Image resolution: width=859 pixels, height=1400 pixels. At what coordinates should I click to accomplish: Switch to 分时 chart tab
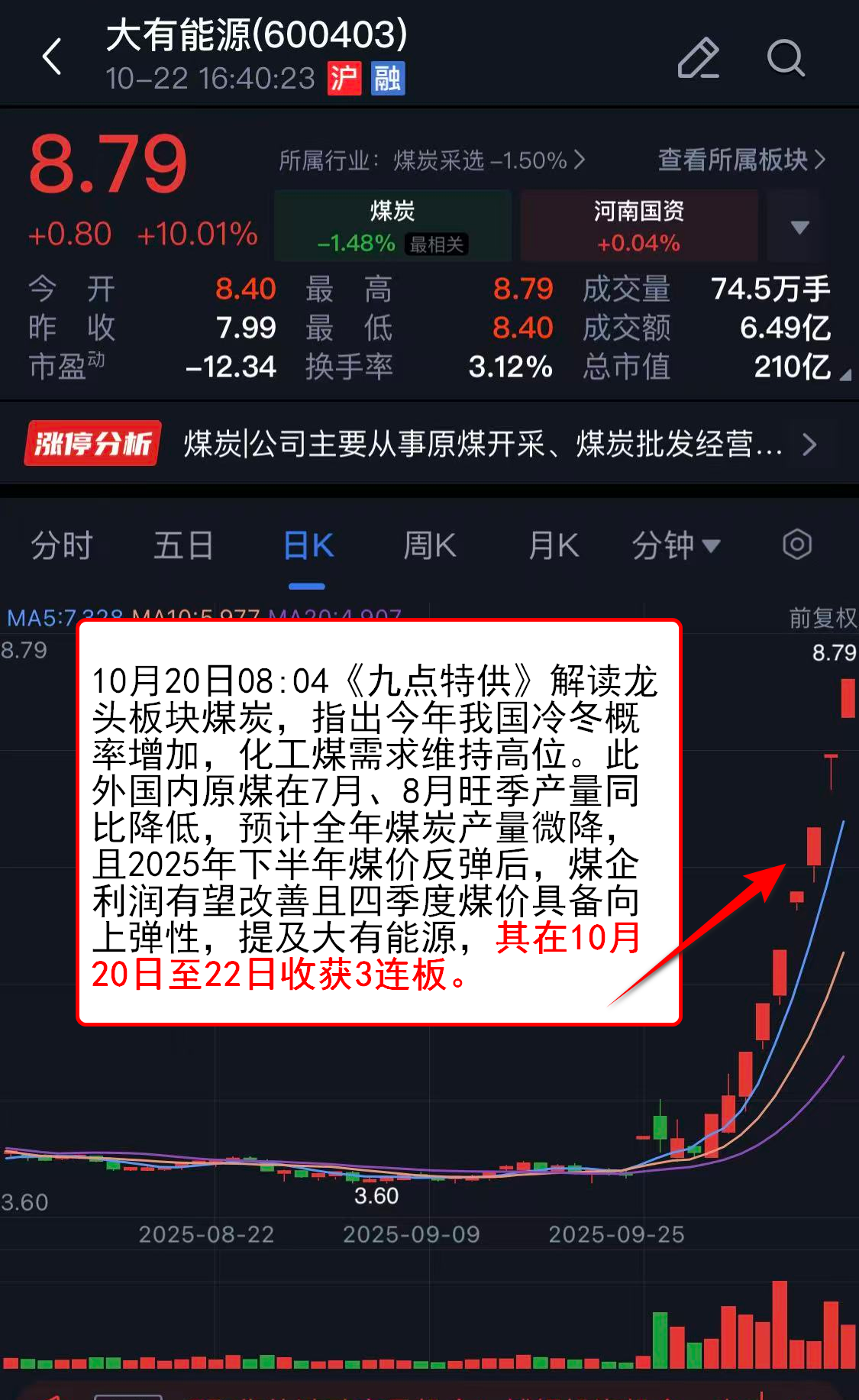point(62,546)
